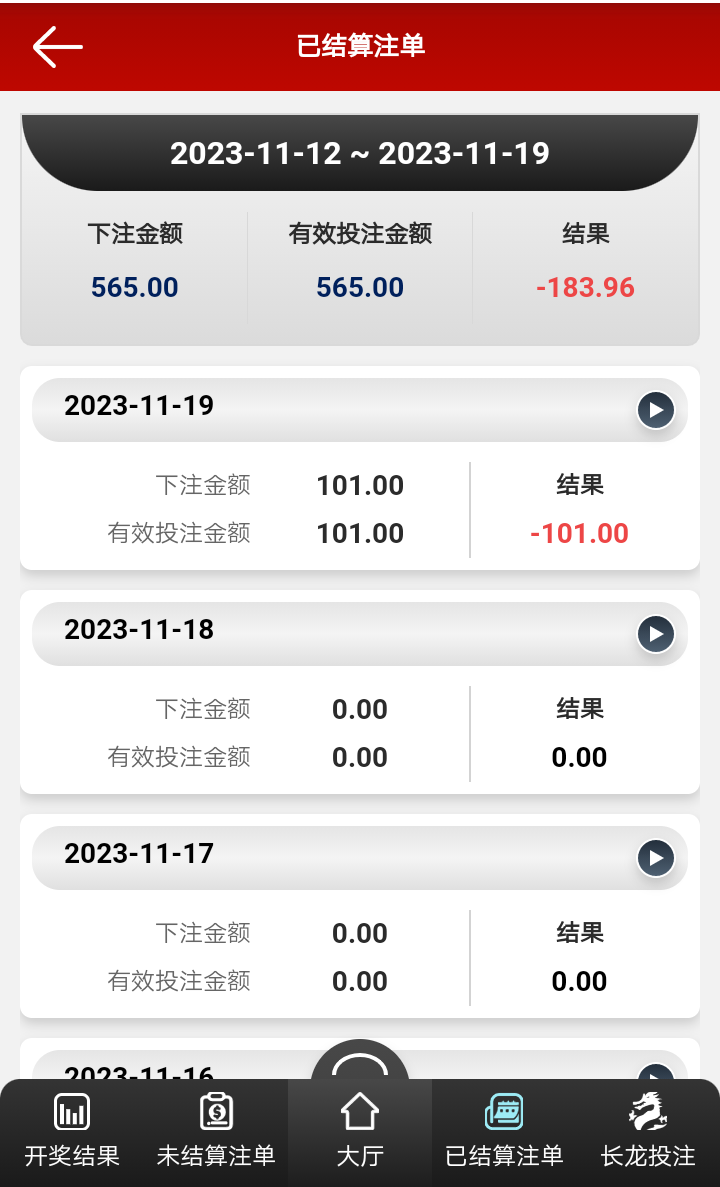The height and width of the screenshot is (1187, 720).
Task: Expand details for 2023-11-19
Action: click(656, 410)
